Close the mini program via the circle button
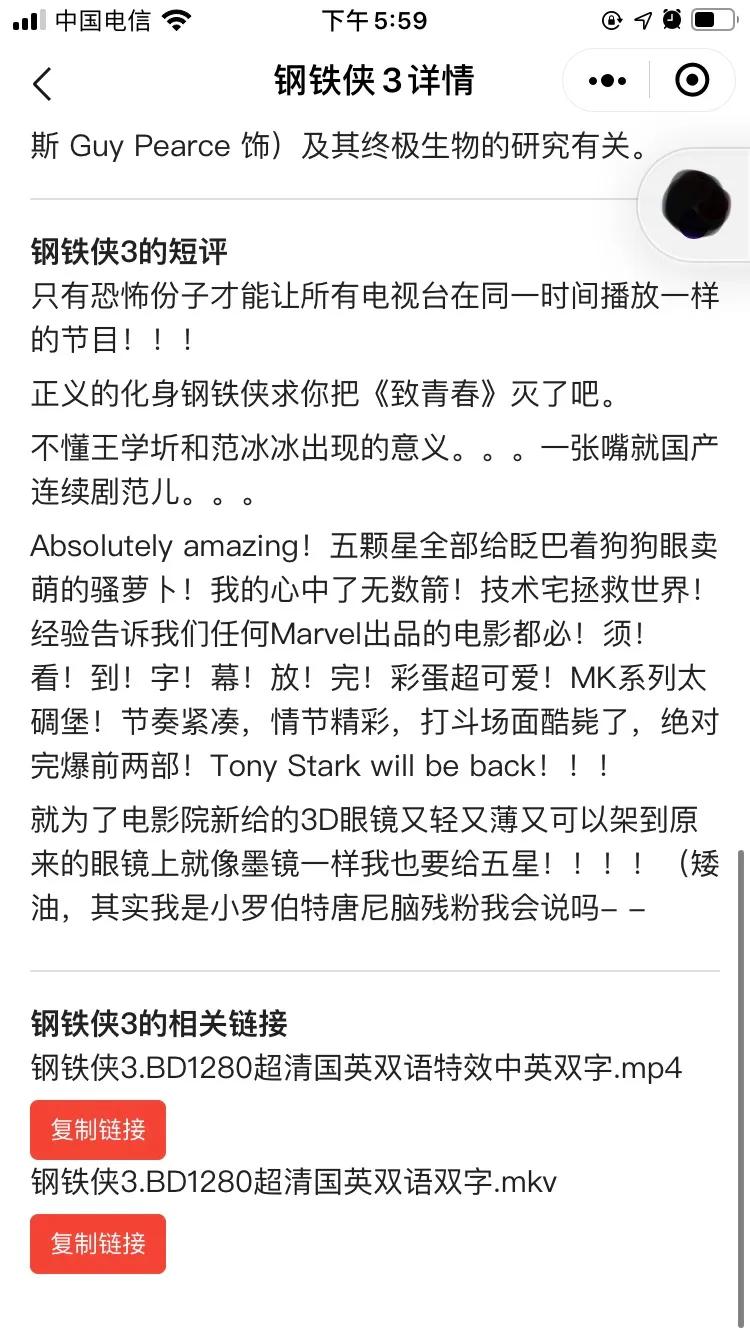The height and width of the screenshot is (1334, 750). (692, 80)
